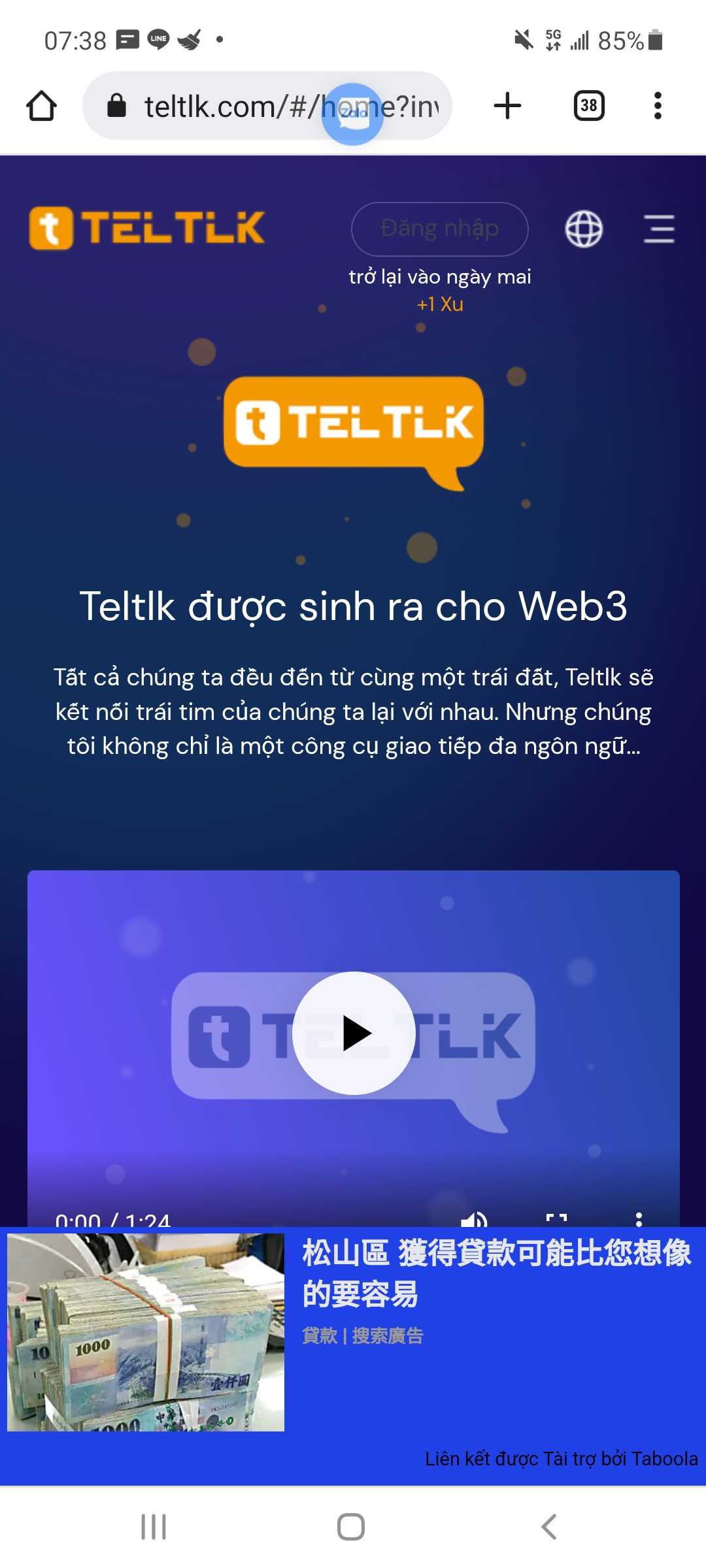
Task: Open the browser overflow menu
Action: coord(658,106)
